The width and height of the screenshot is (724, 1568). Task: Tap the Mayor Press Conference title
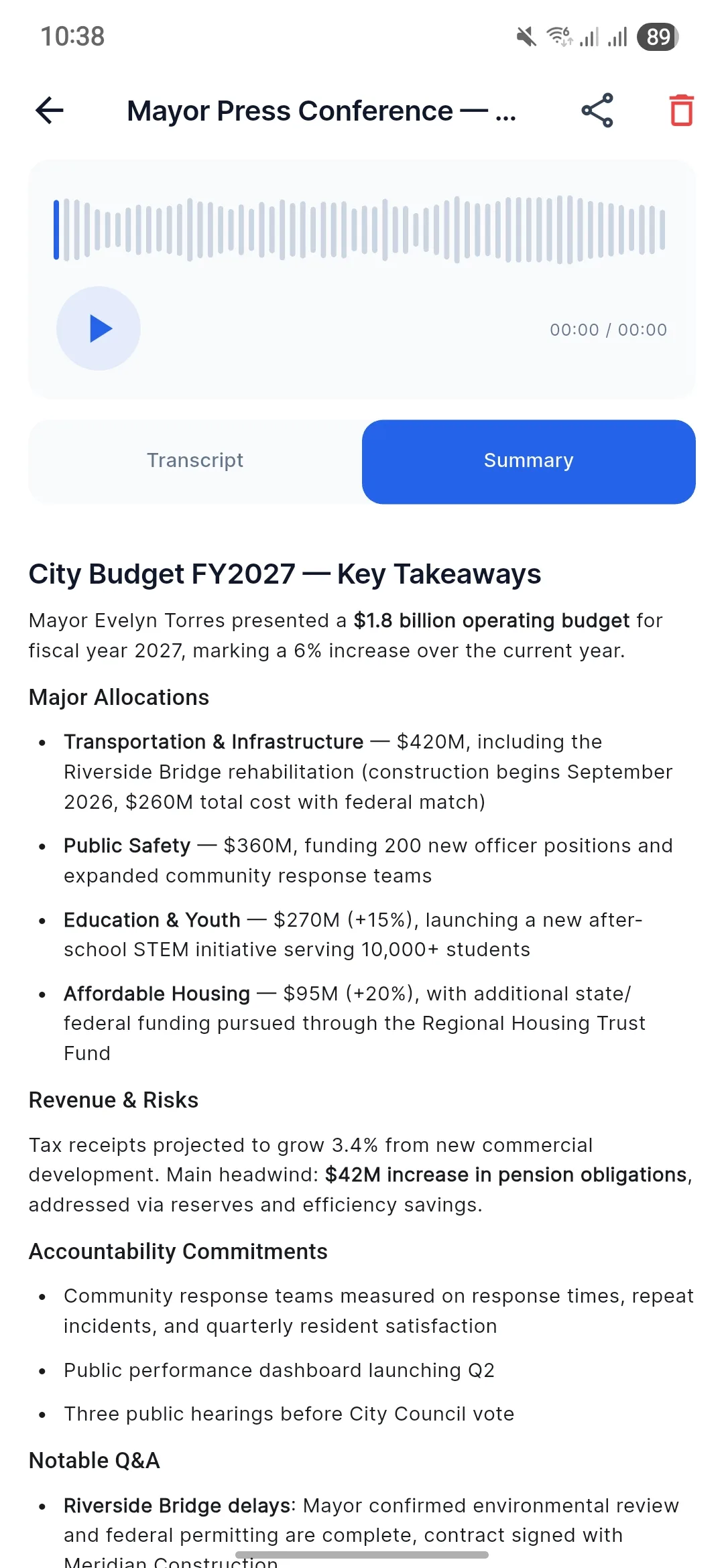pyautogui.click(x=322, y=111)
